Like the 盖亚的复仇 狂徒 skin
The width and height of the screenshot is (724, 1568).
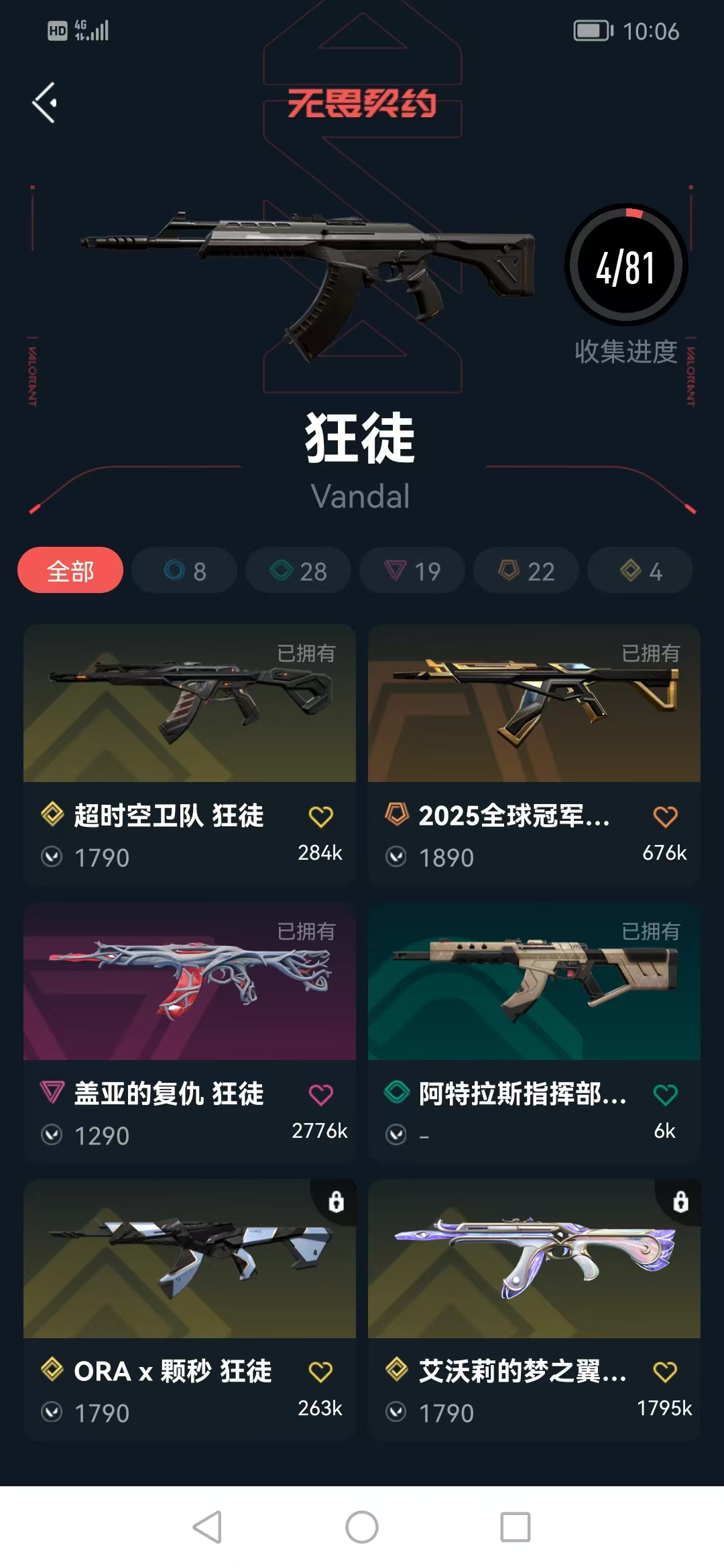(x=320, y=1095)
